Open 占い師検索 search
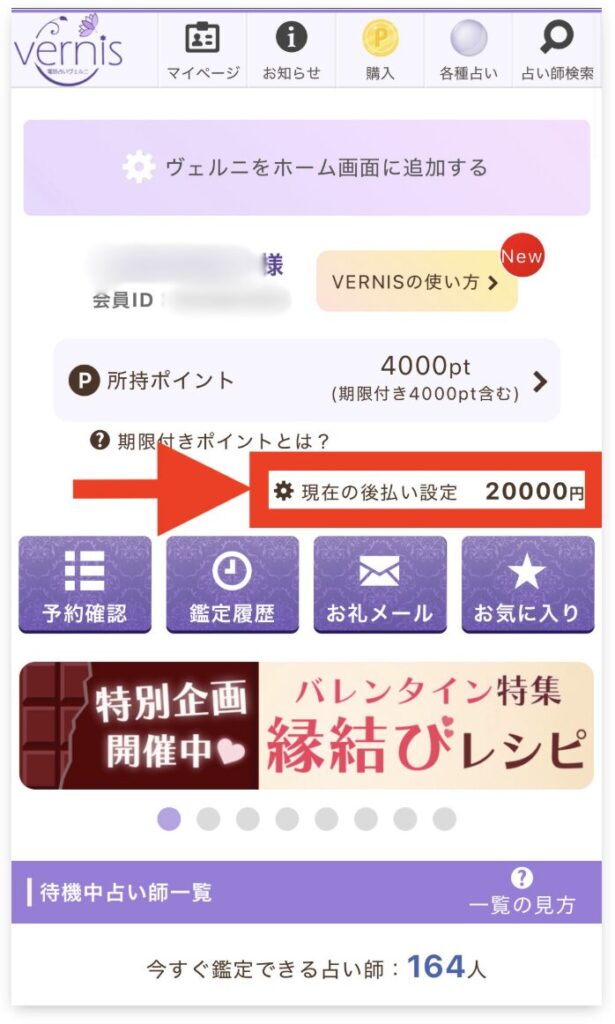This screenshot has height=1024, width=615. tap(557, 50)
